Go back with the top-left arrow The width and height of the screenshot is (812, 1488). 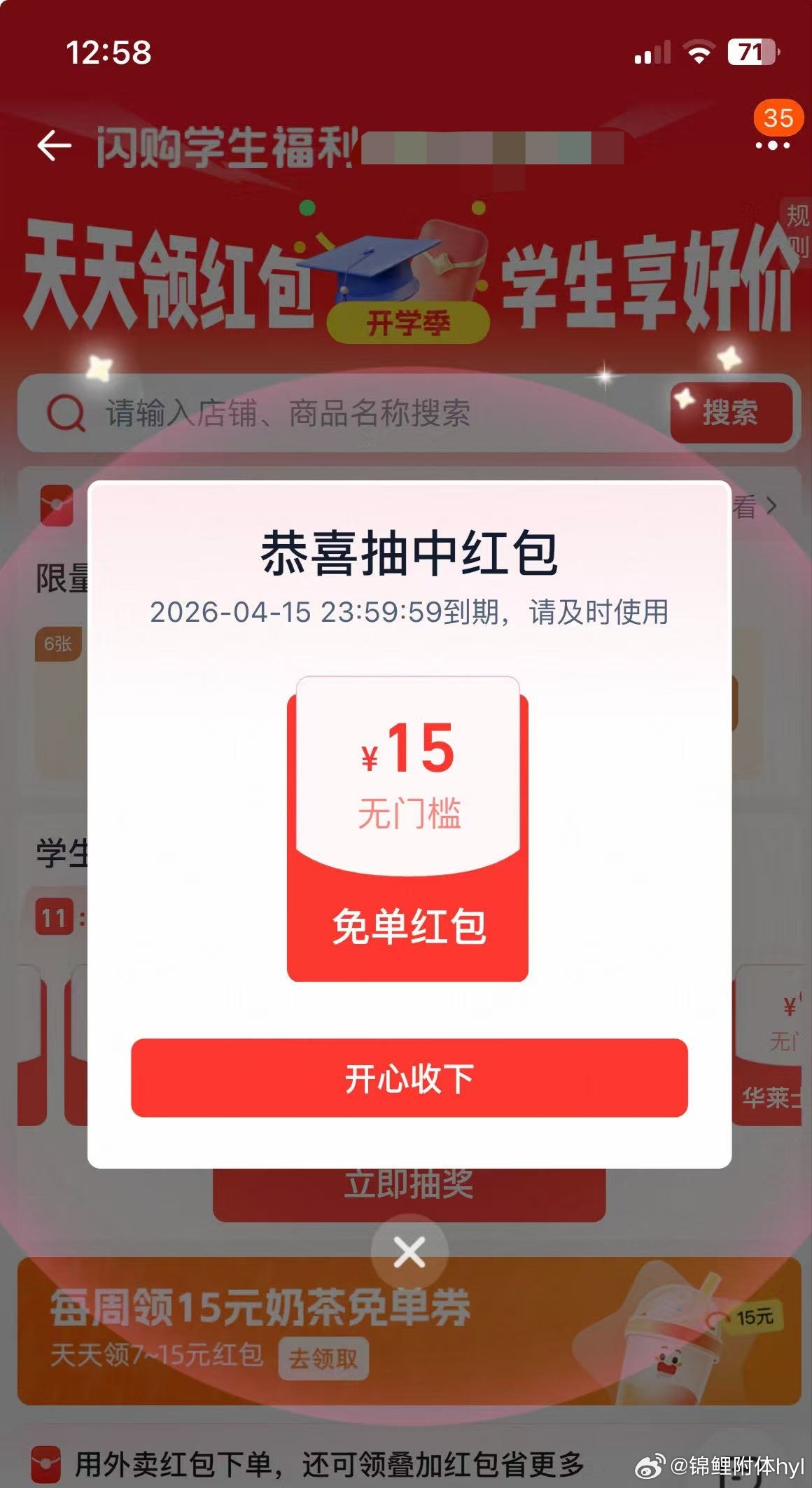(54, 146)
